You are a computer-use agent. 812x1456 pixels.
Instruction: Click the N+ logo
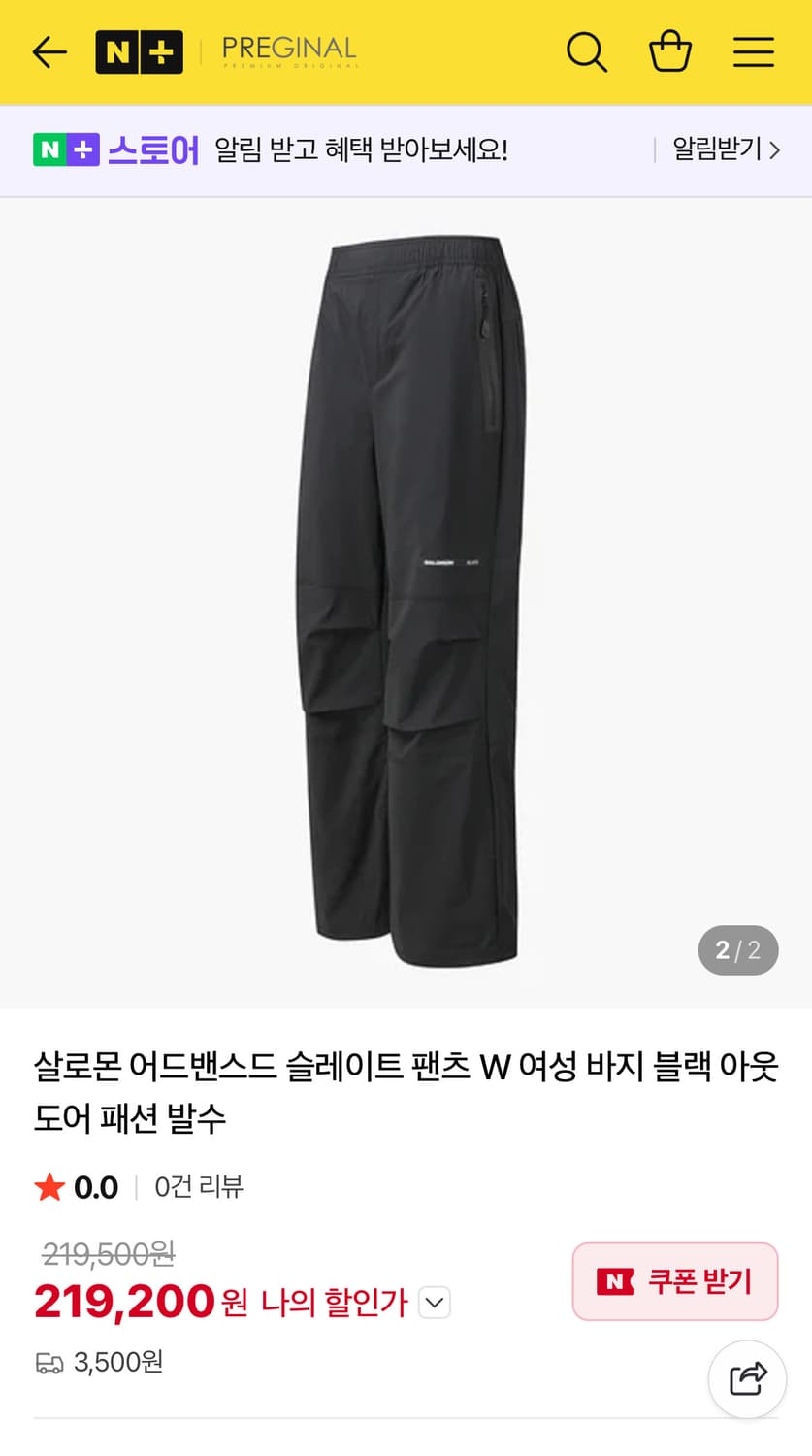pyautogui.click(x=140, y=52)
